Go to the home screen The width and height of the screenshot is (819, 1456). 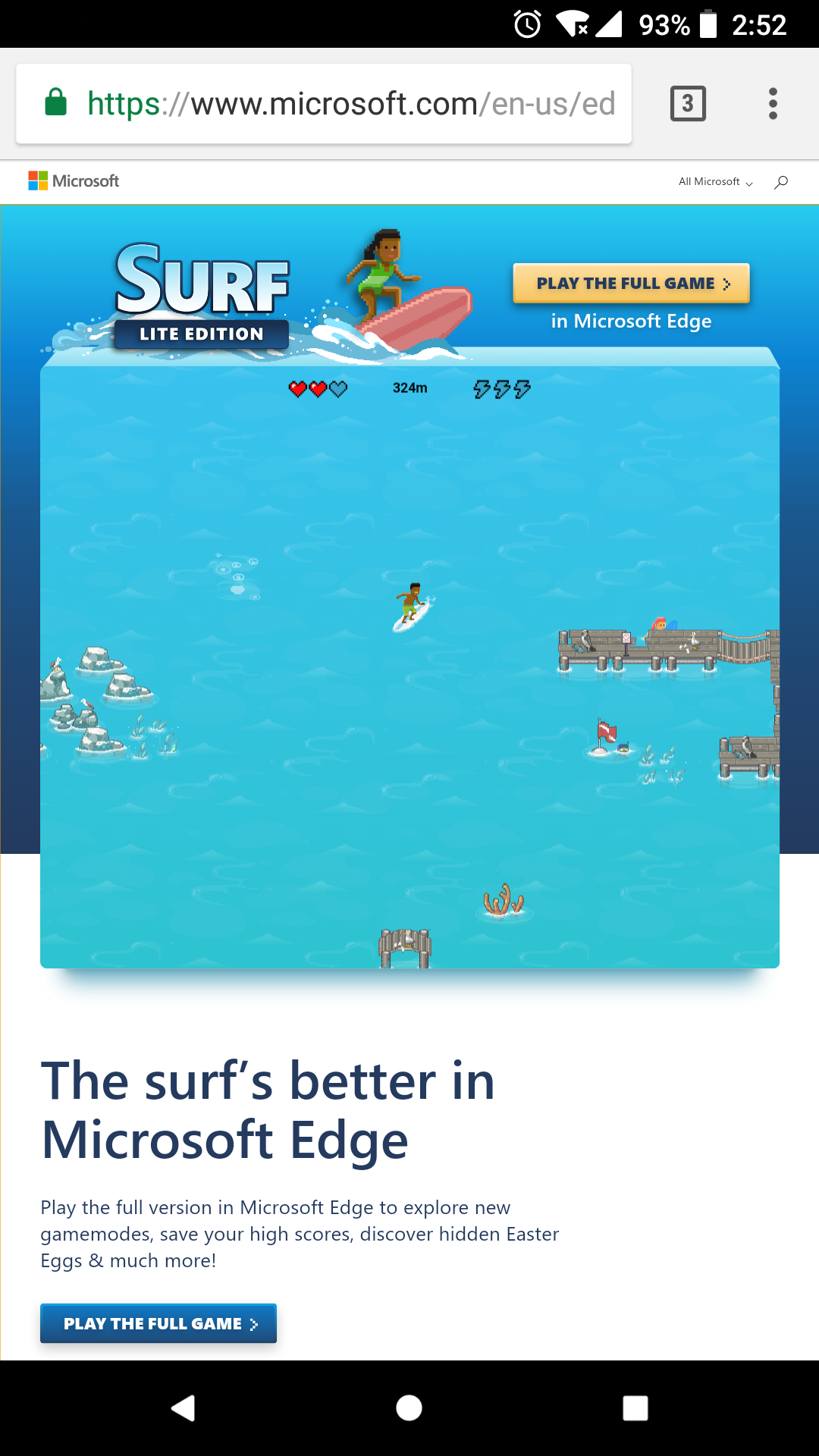pyautogui.click(x=409, y=1408)
